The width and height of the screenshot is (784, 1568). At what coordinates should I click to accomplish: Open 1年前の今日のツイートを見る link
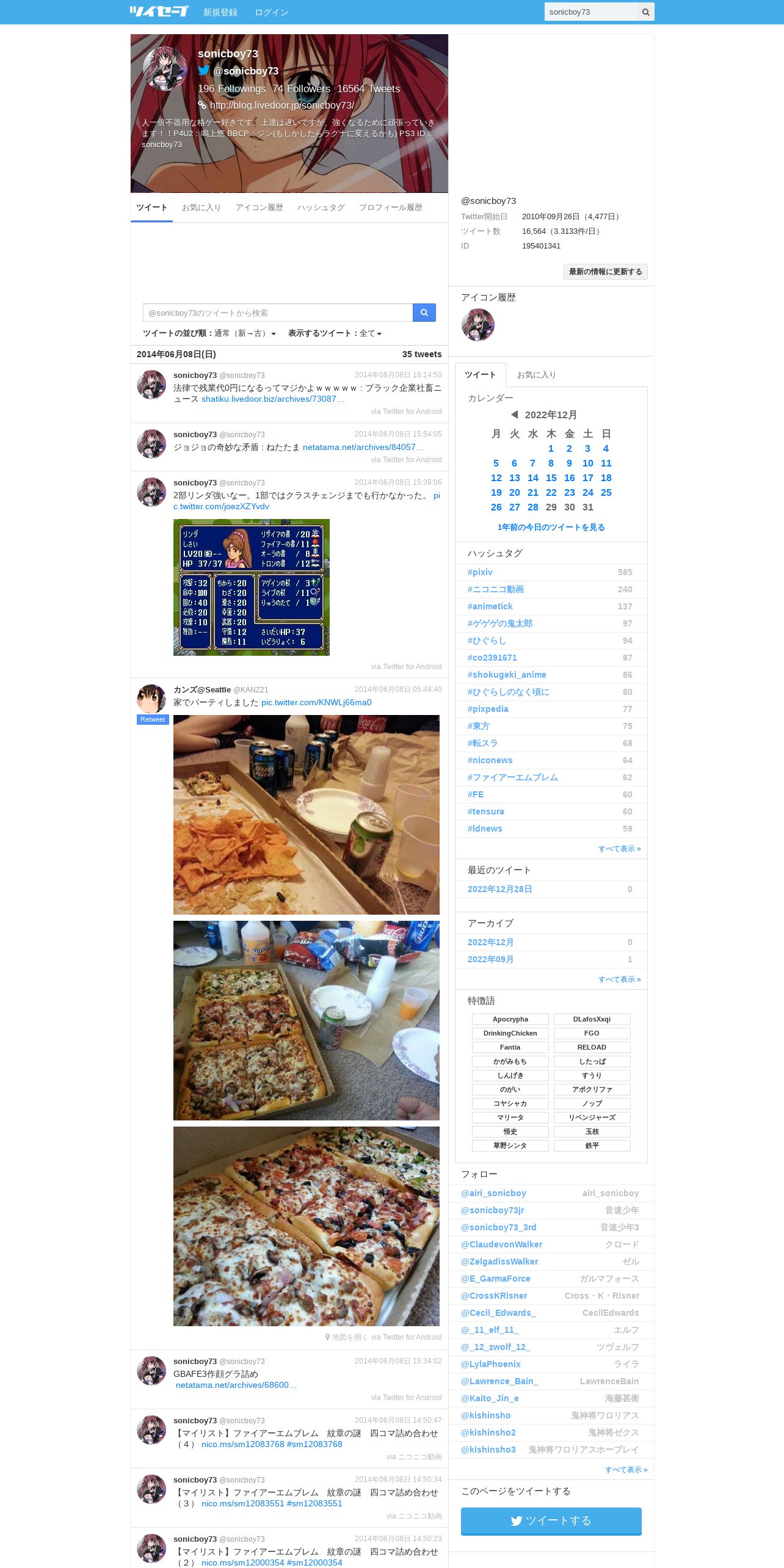click(x=551, y=528)
